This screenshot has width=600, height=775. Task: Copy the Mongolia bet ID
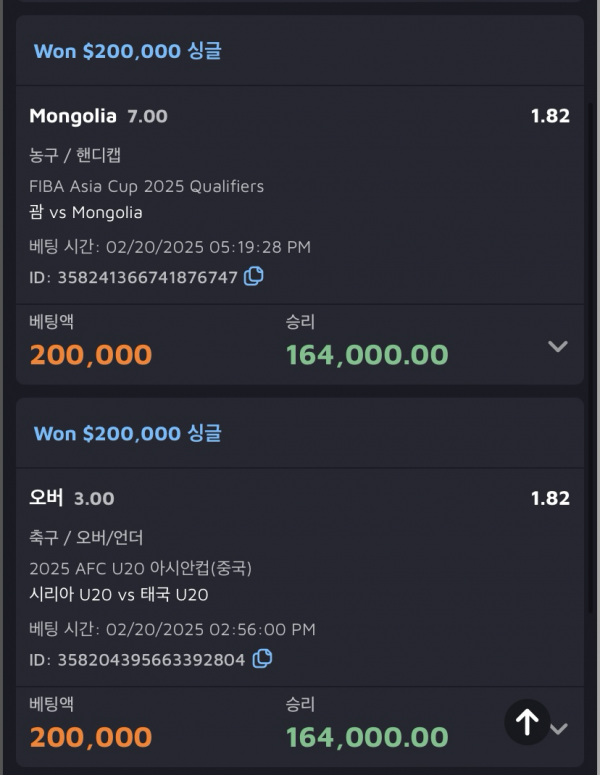pos(254,276)
